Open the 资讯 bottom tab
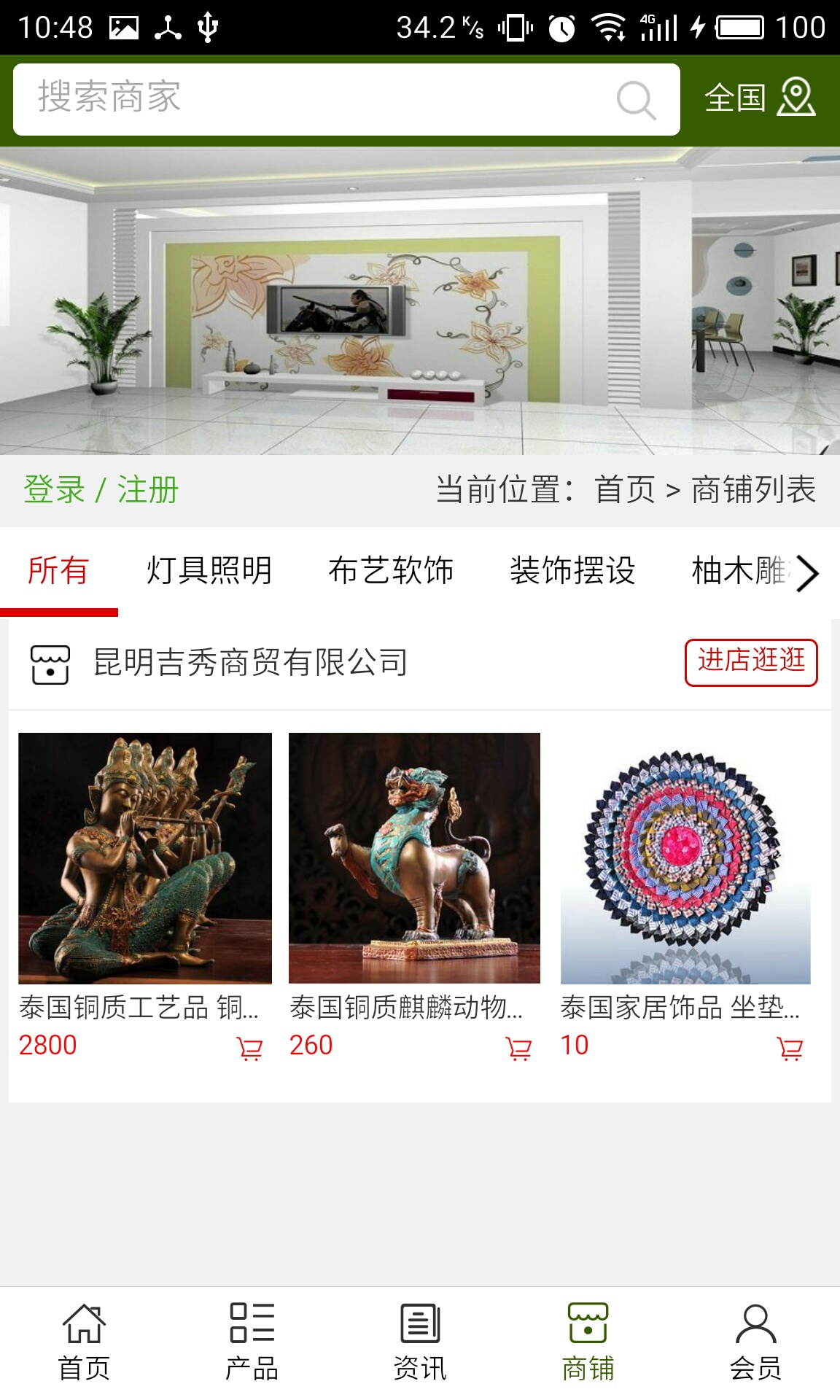 coord(420,1340)
